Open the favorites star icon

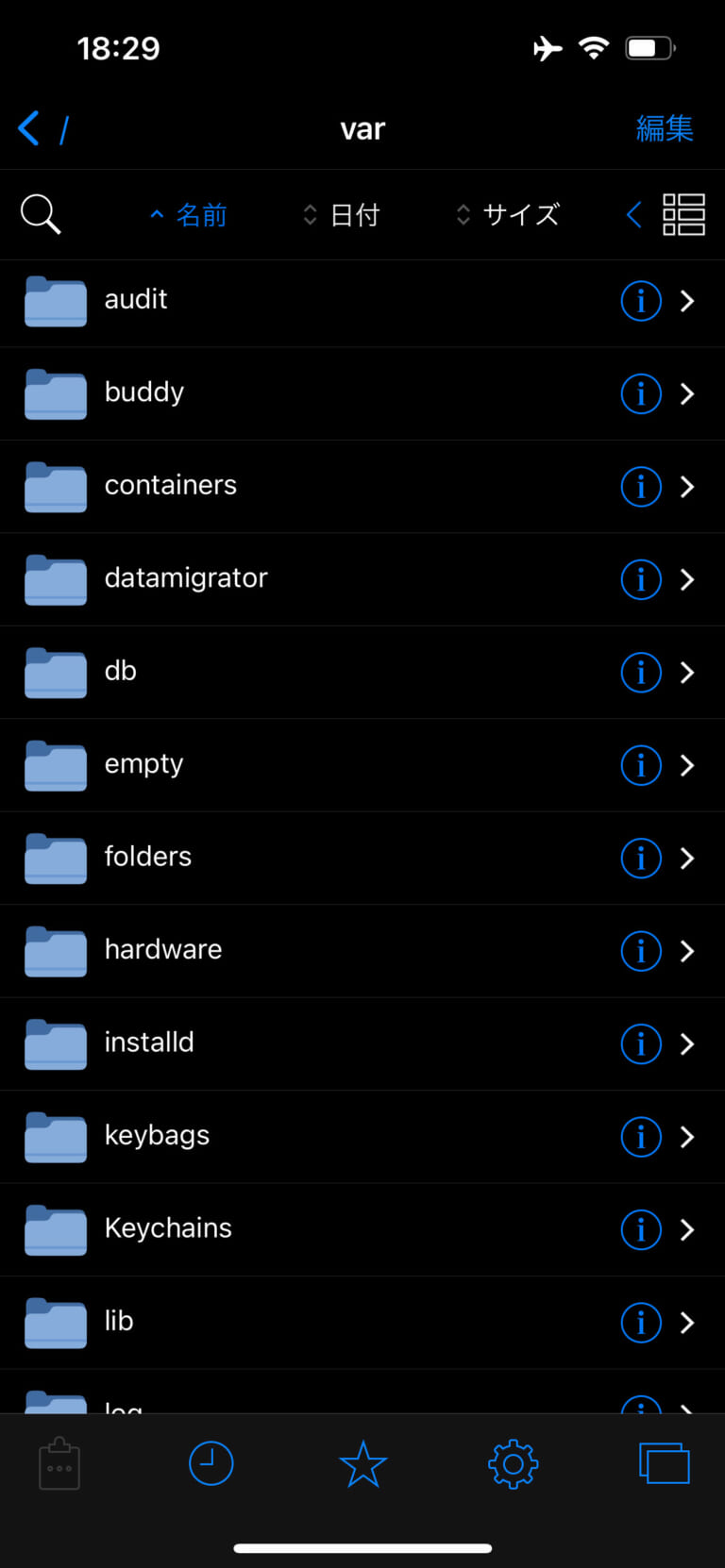point(362,1463)
